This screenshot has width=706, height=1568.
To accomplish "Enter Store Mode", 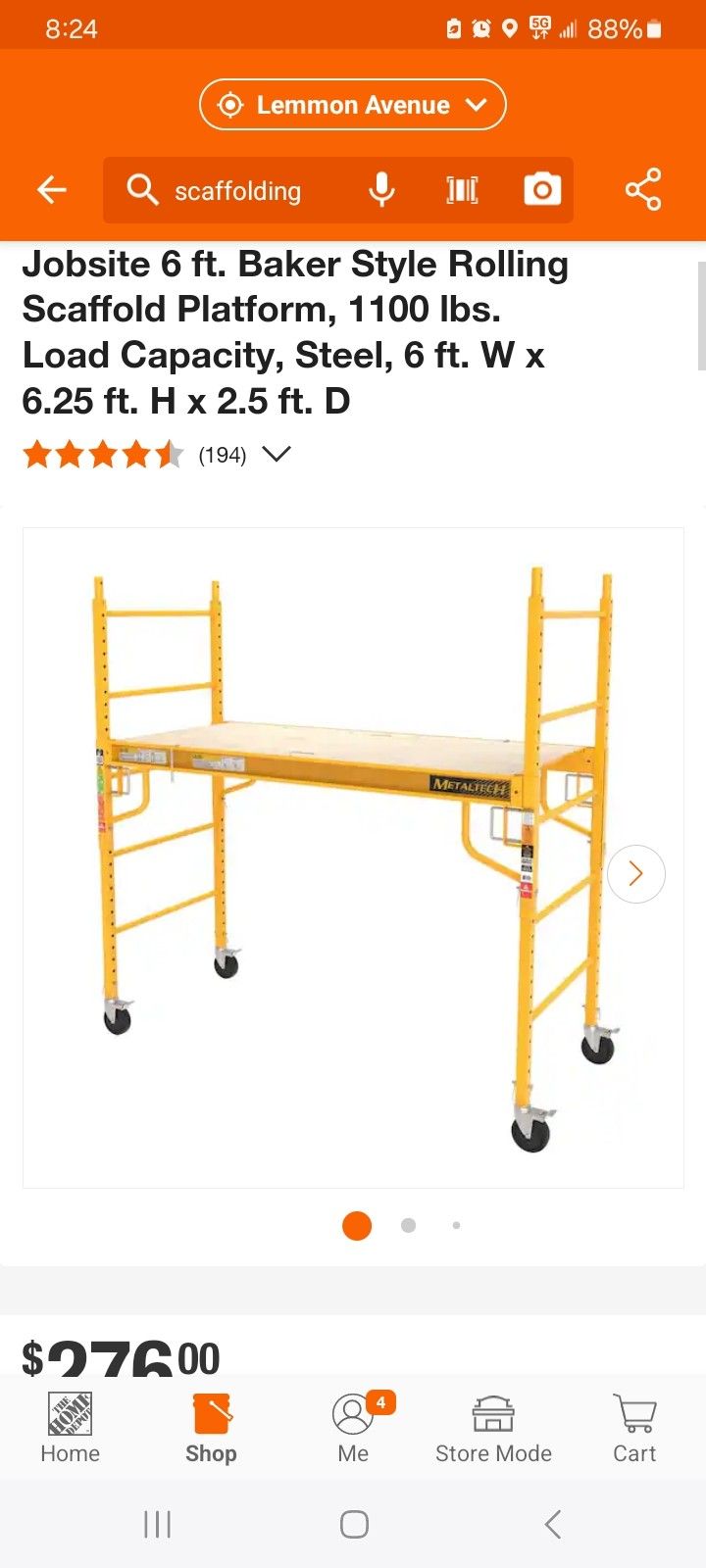I will pyautogui.click(x=493, y=1428).
